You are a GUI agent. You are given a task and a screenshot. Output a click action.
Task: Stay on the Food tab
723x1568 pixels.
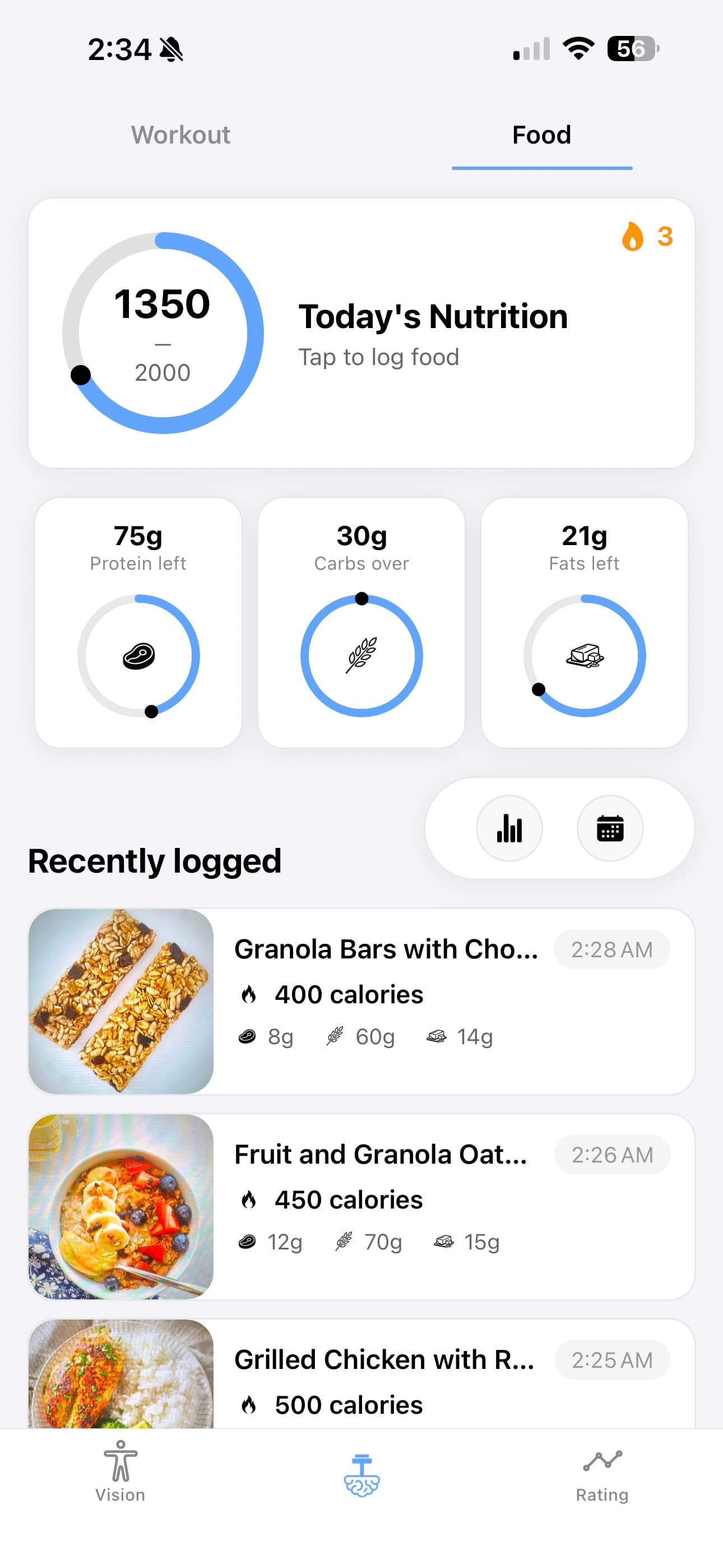(x=541, y=135)
